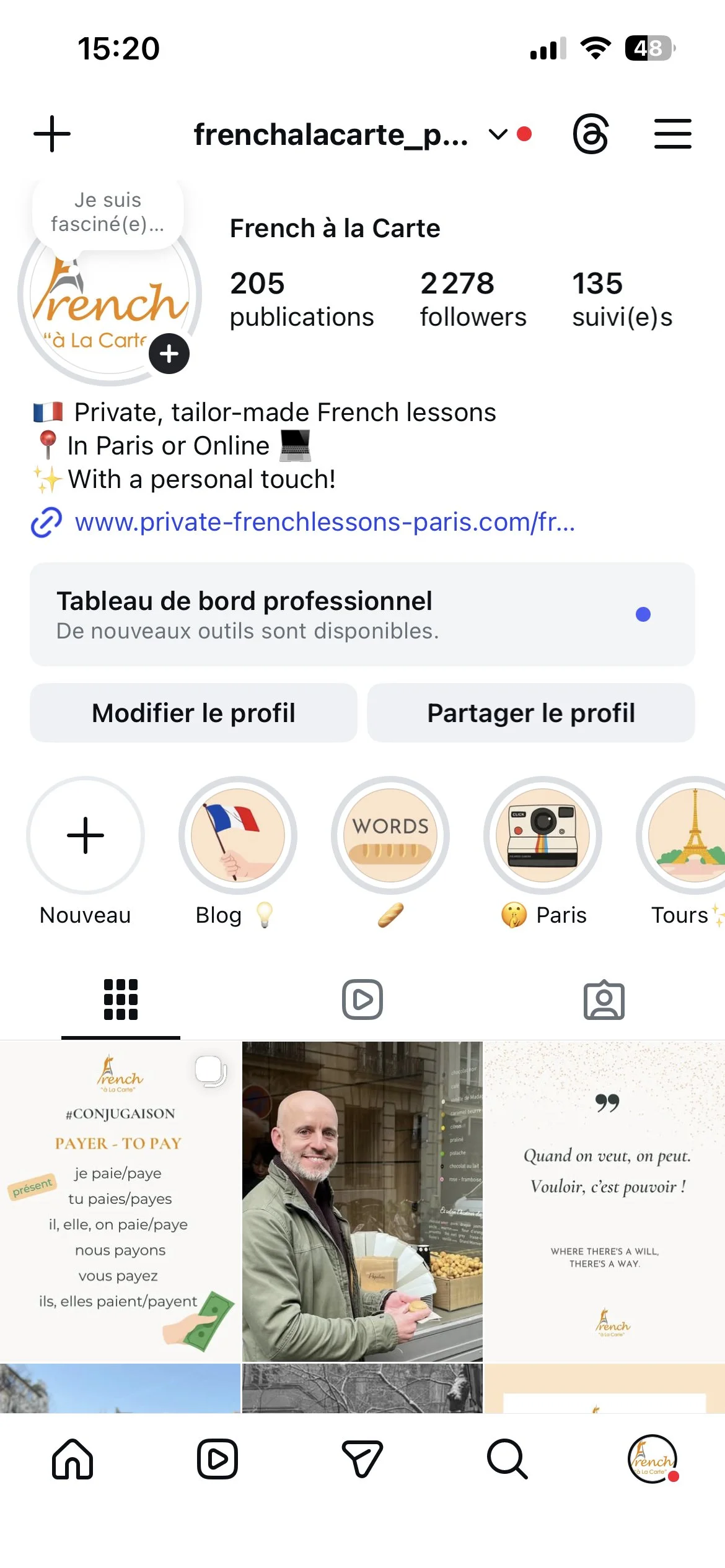725x1568 pixels.
Task: Switch to the Reels tab of the profile
Action: 362,999
